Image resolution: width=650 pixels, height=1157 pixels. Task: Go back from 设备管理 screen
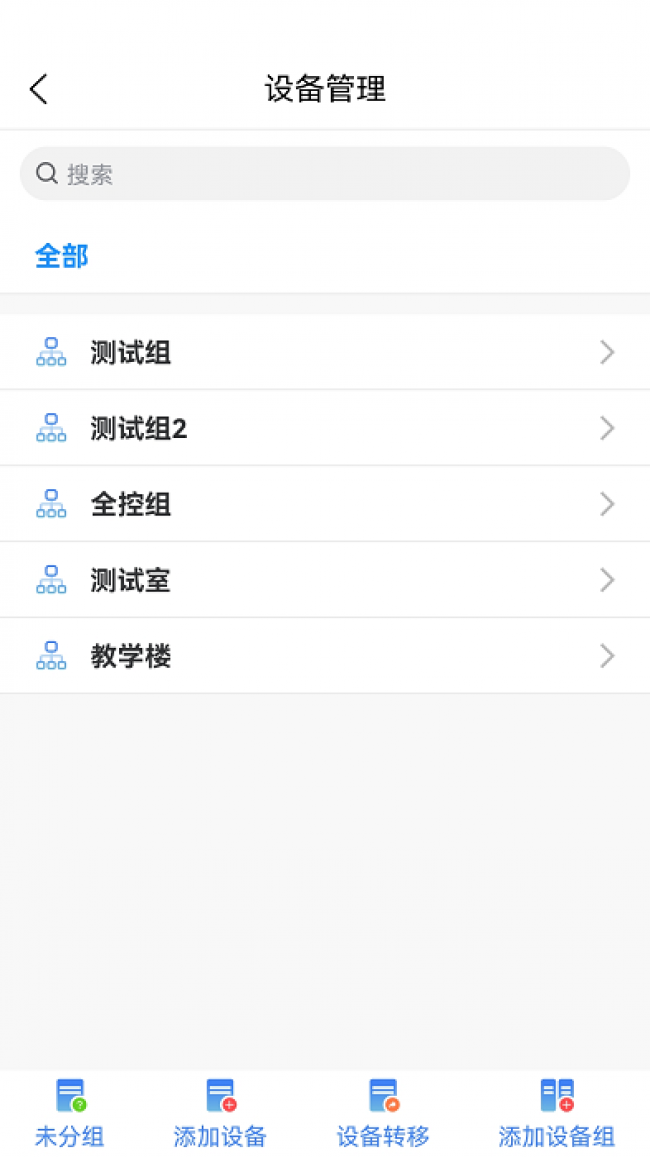(x=39, y=89)
